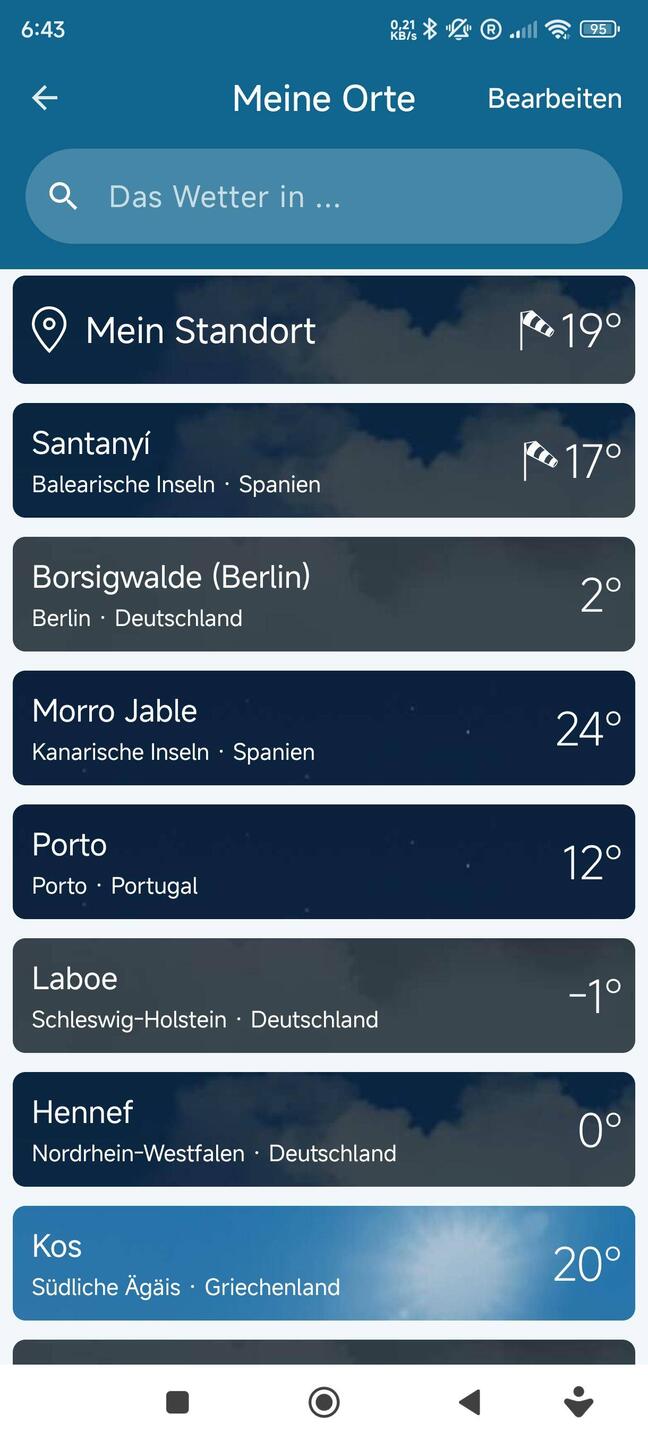Show weather for Laboe

[x=324, y=996]
